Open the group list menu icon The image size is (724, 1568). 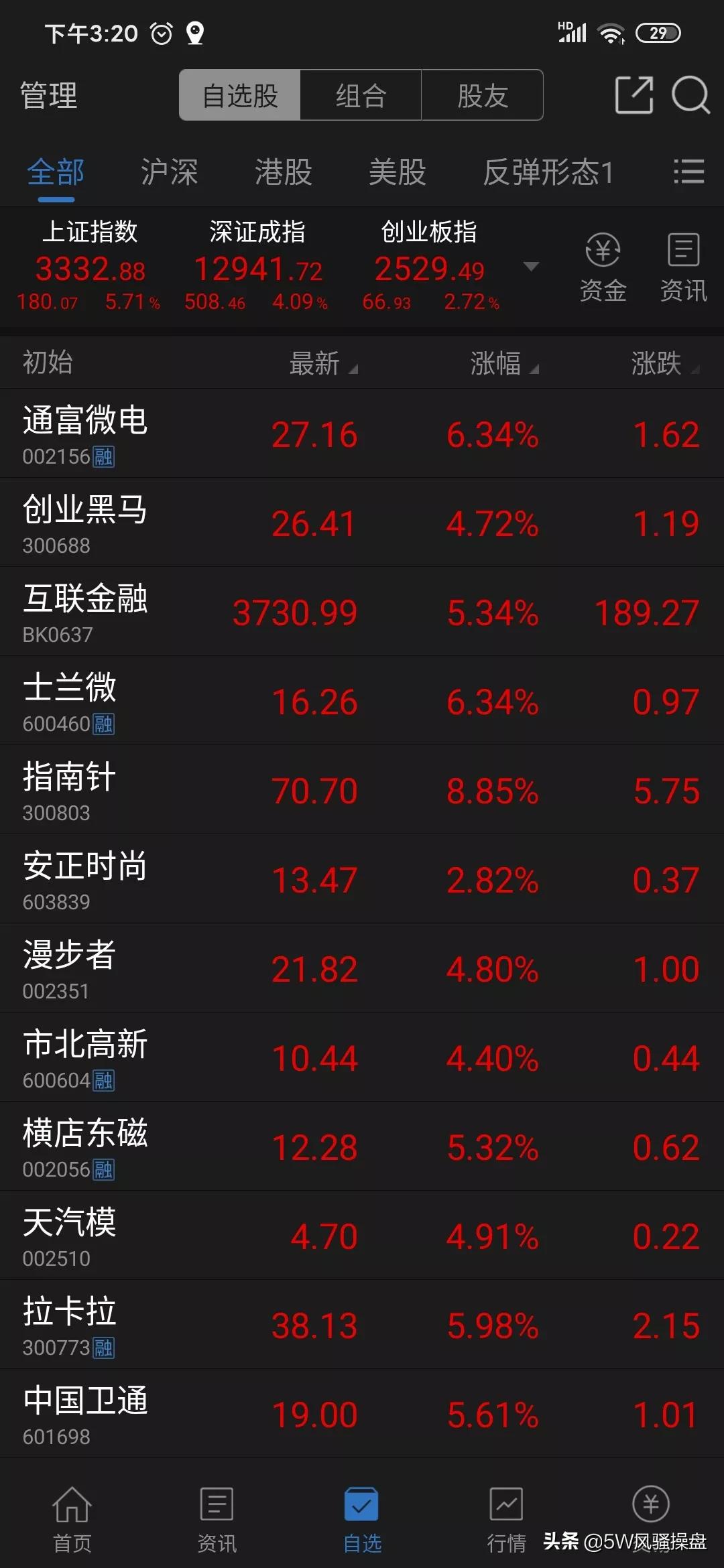pyautogui.click(x=688, y=172)
